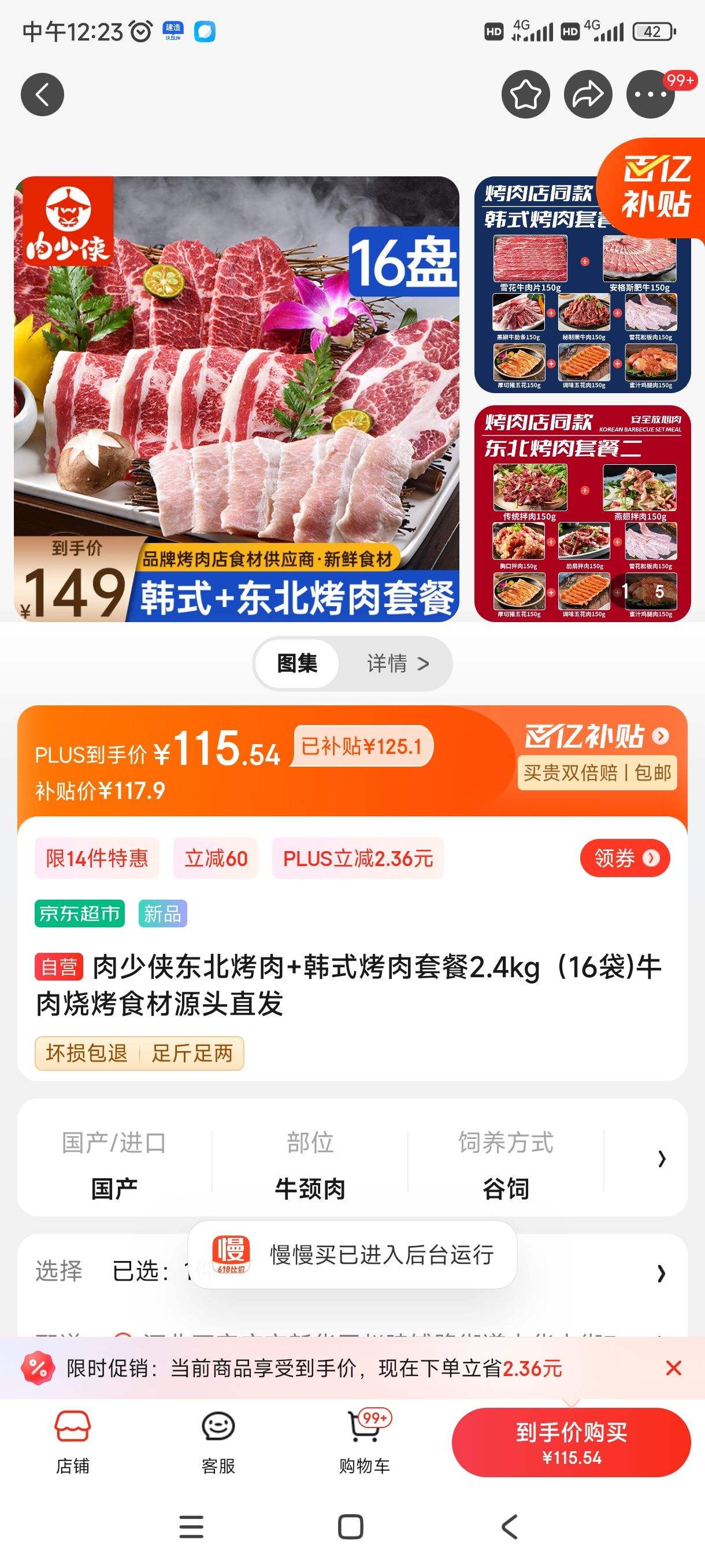705x1568 pixels.
Task: Open the 店铺 store page
Action: tap(72, 1442)
